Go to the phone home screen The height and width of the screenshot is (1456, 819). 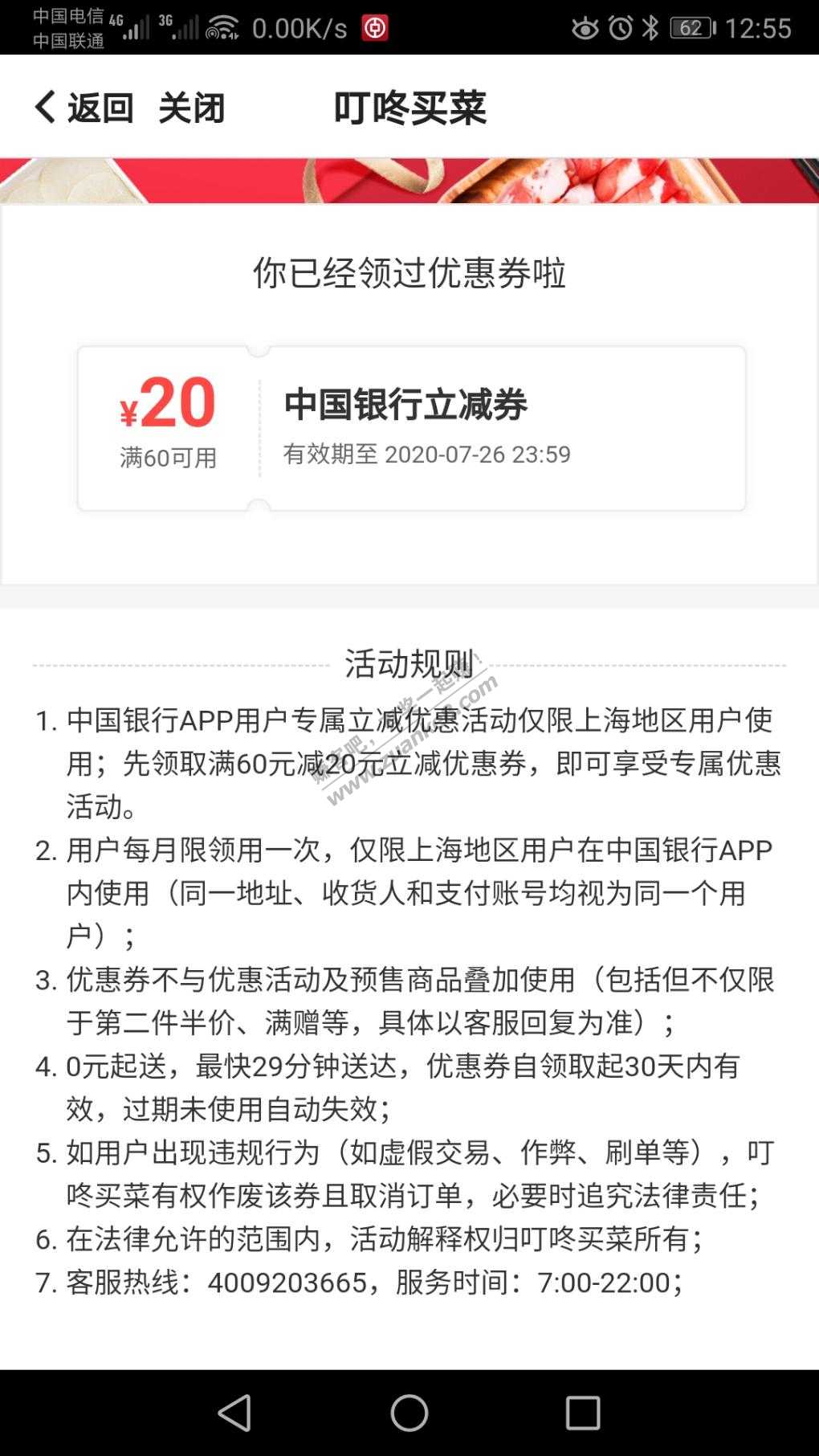pyautogui.click(x=409, y=1413)
